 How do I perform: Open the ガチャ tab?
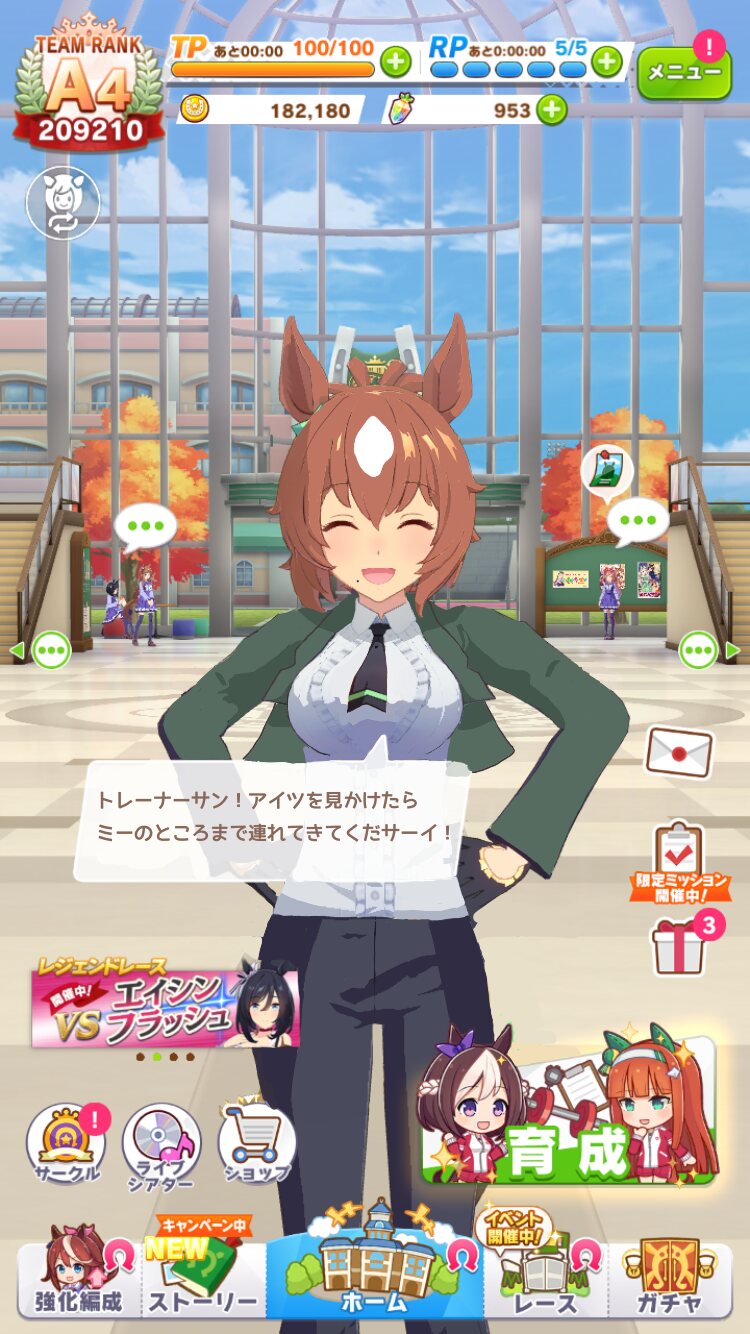[670, 1278]
